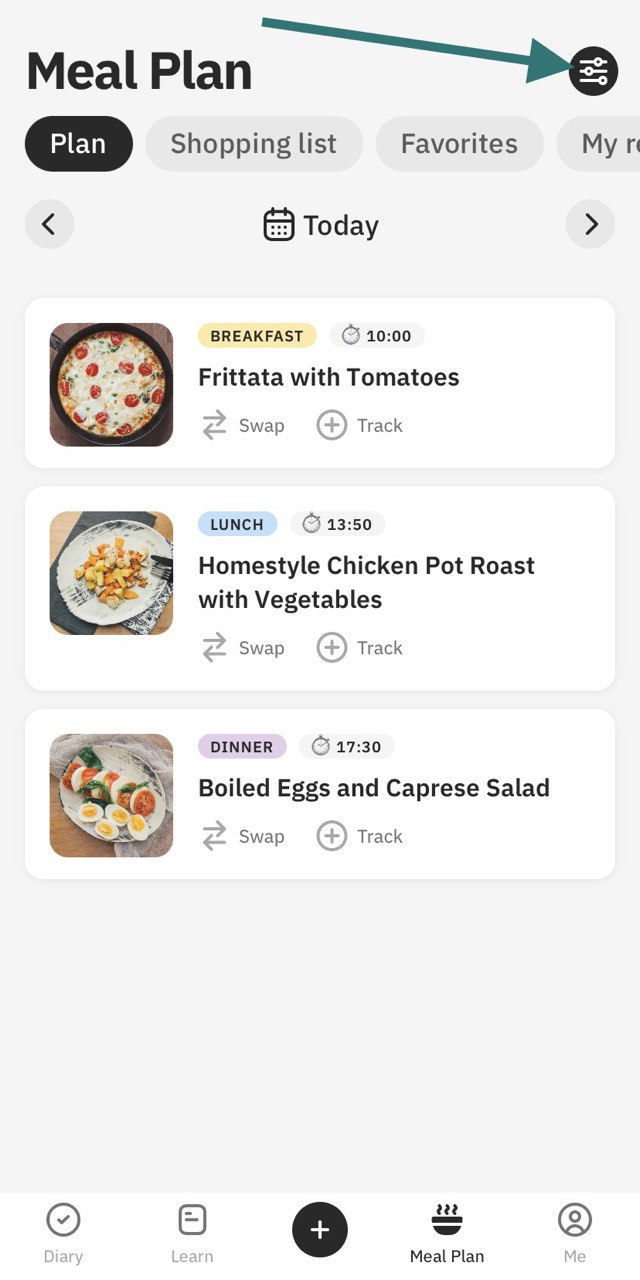Select the Plan tab

78,144
